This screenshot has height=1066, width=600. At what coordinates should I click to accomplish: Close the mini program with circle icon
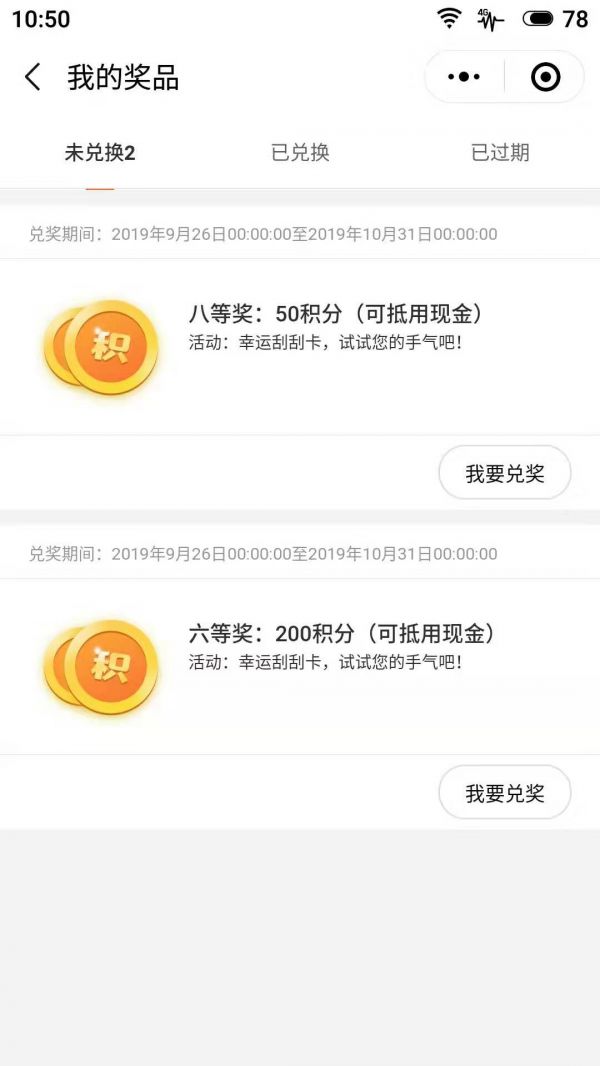[546, 77]
